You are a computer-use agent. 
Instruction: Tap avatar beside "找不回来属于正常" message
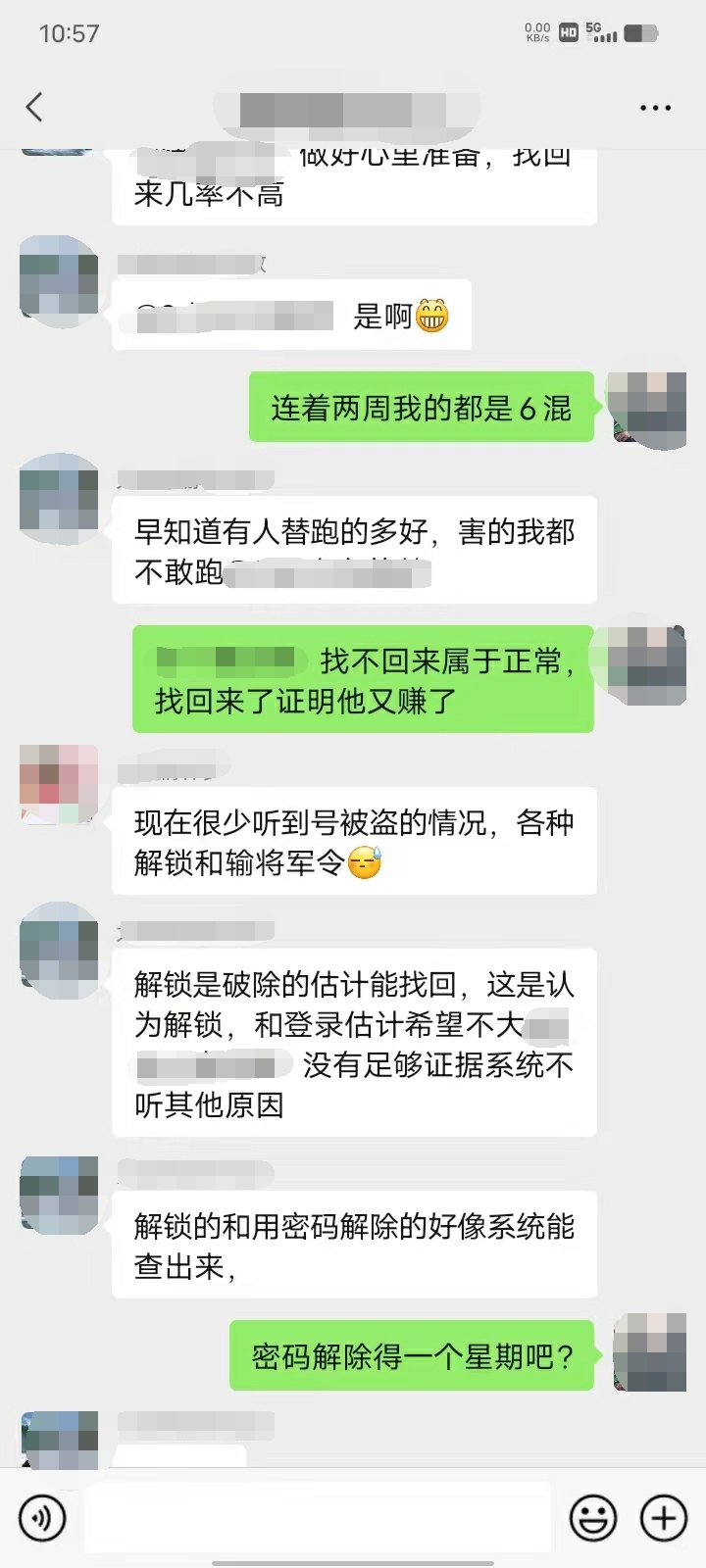point(646,664)
